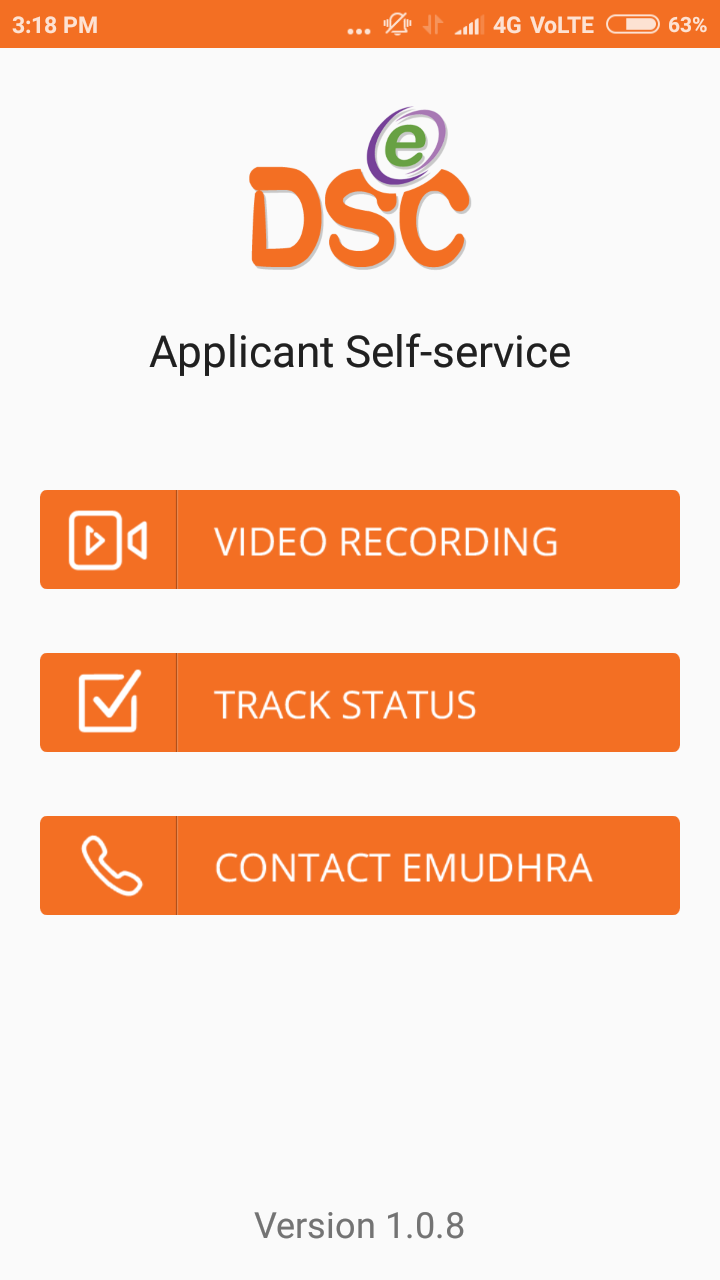The height and width of the screenshot is (1280, 720).
Task: Tap the Applicant Self-service heading
Action: (360, 351)
